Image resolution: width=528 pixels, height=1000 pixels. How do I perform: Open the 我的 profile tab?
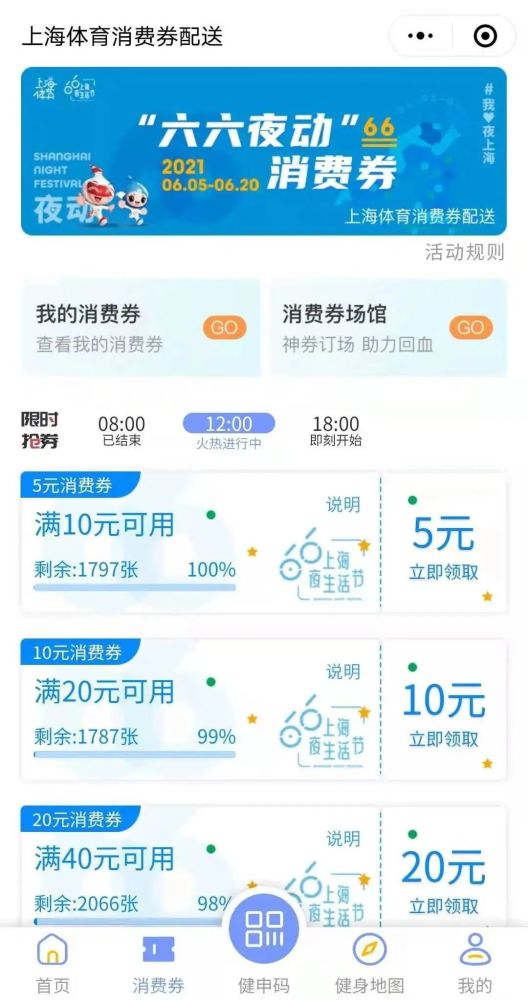point(475,965)
